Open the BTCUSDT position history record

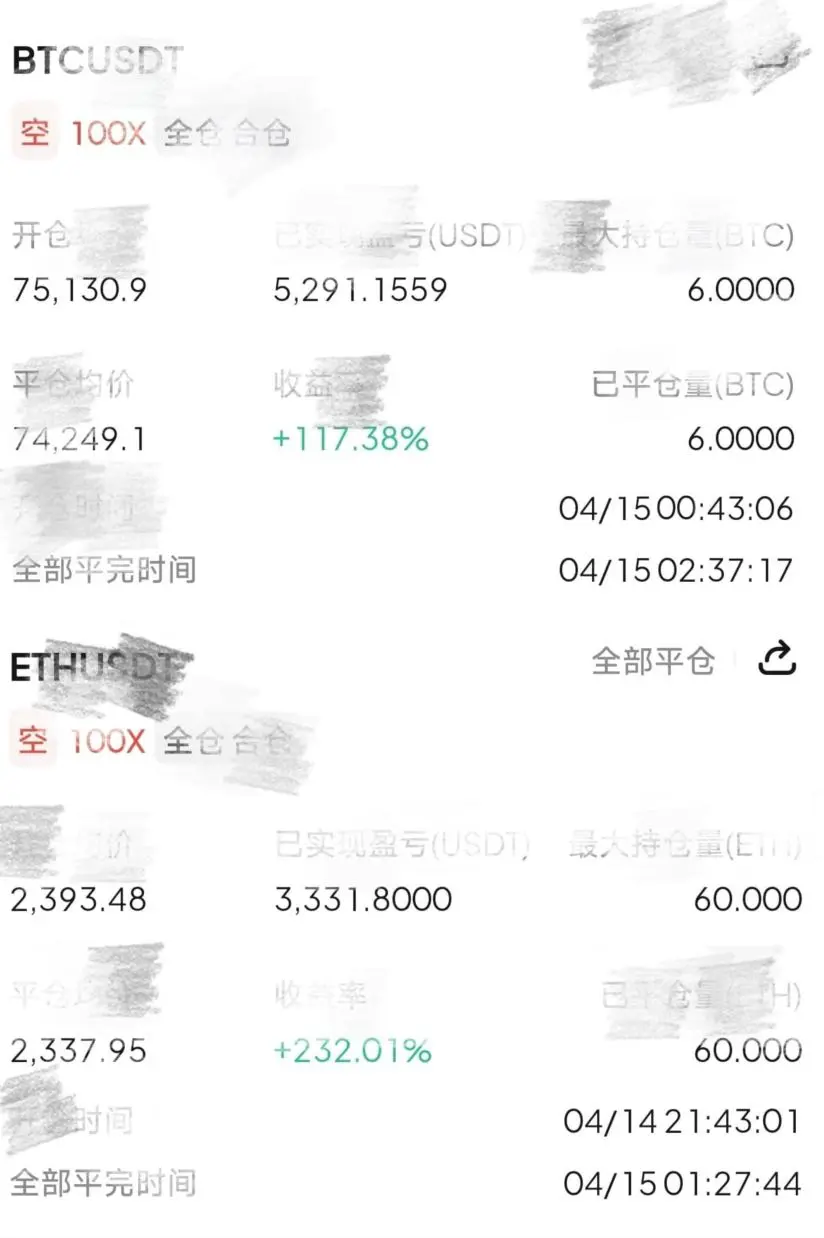pyautogui.click(x=97, y=61)
